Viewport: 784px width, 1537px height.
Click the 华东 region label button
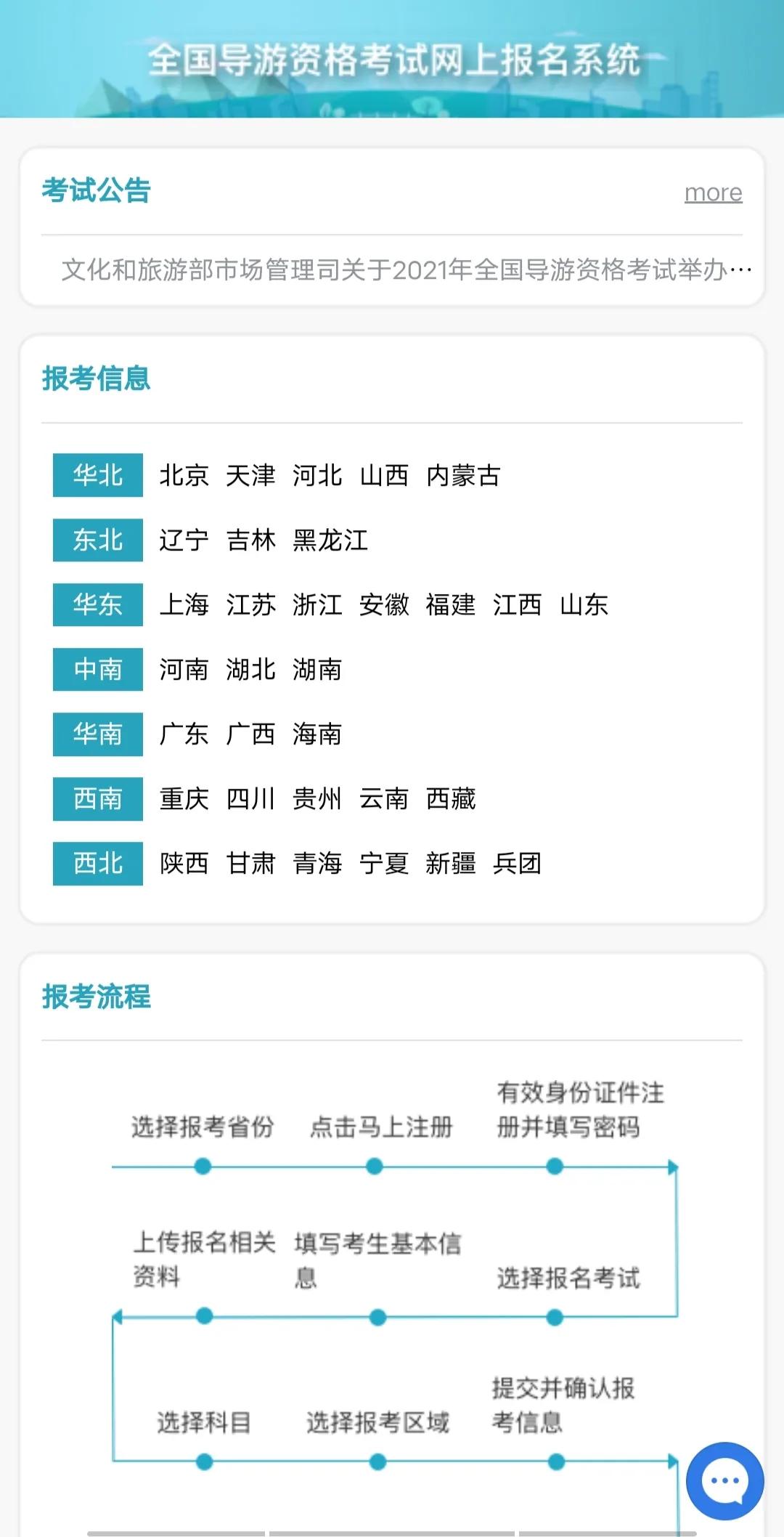[x=97, y=605]
